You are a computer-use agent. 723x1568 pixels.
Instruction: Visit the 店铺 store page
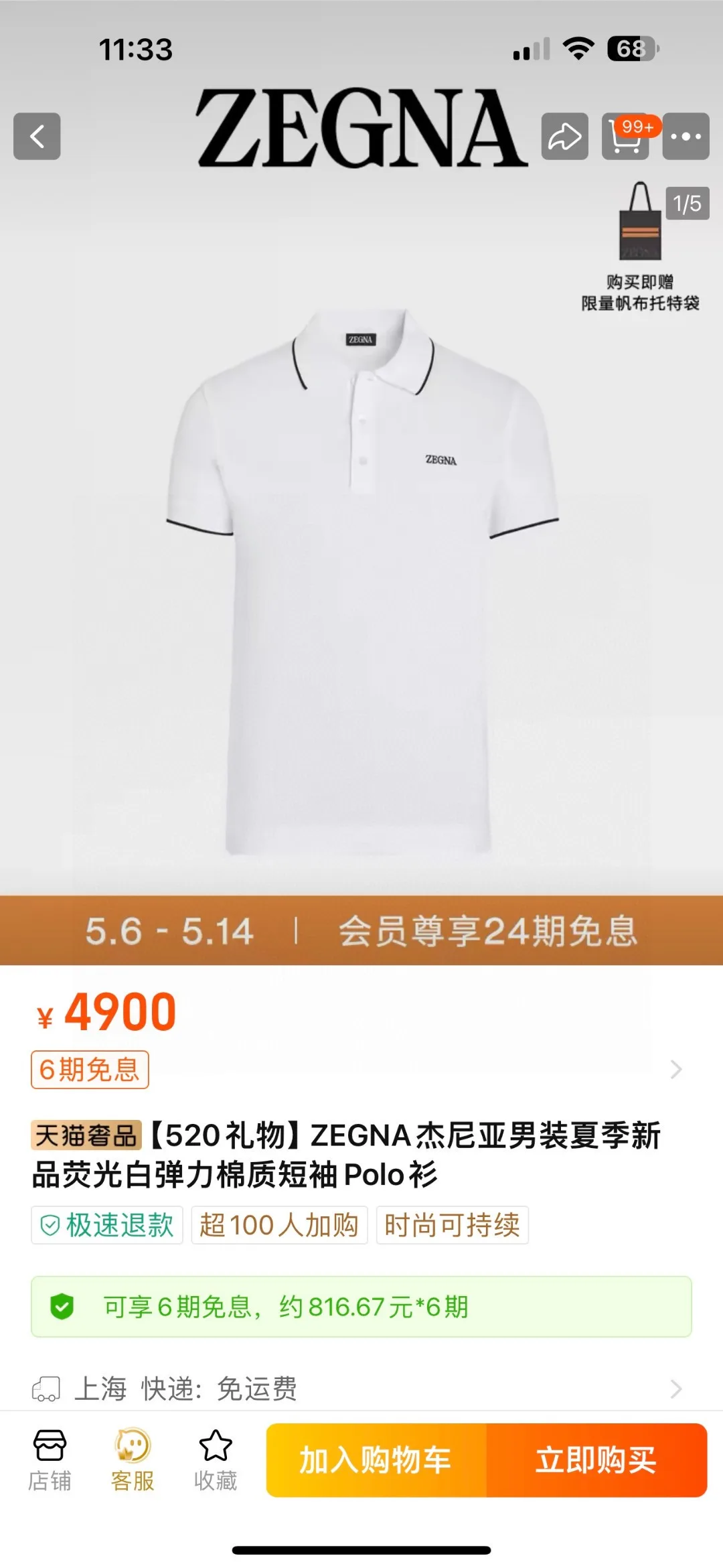(x=50, y=1460)
